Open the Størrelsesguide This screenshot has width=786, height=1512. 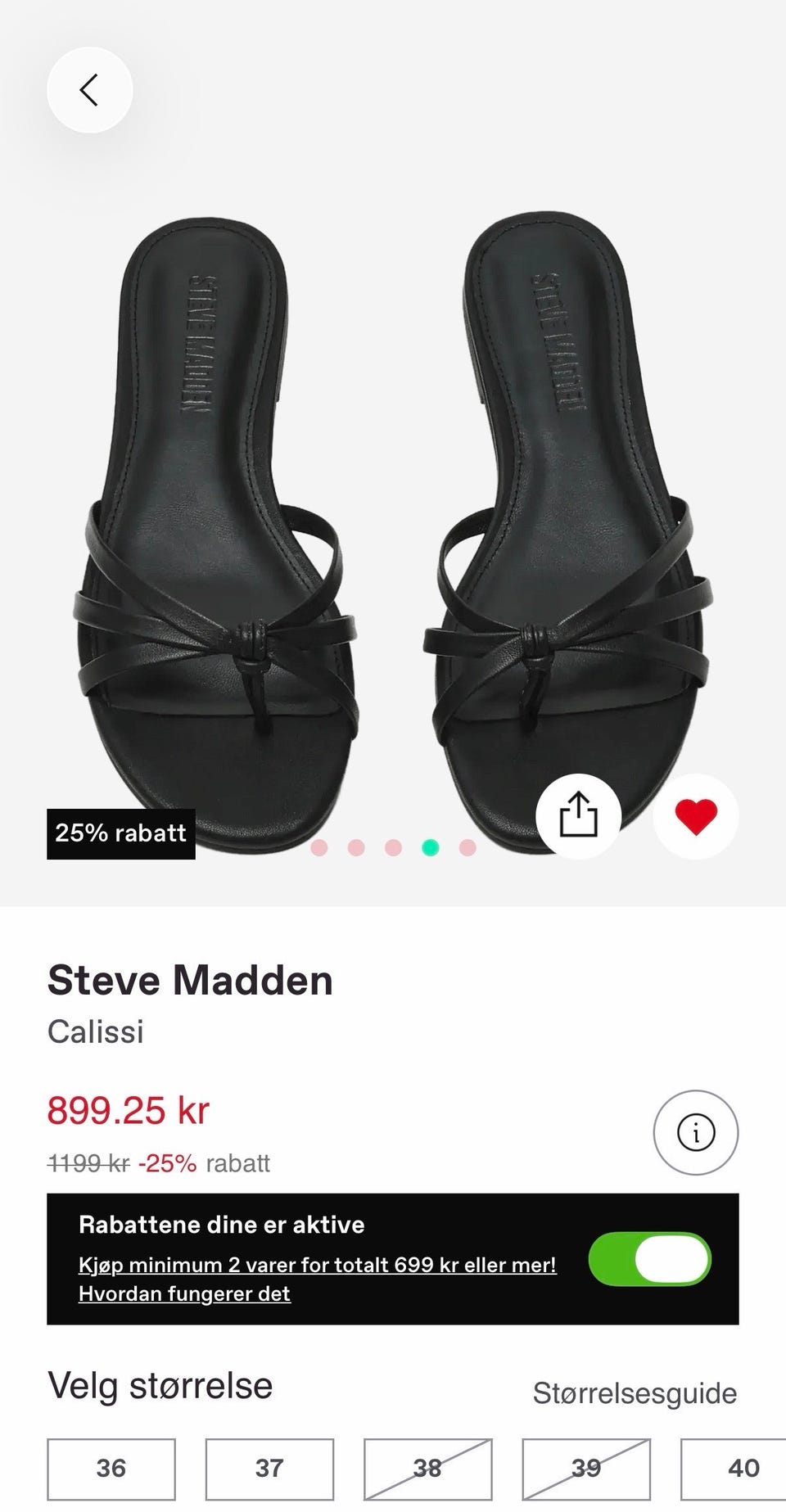click(635, 1392)
